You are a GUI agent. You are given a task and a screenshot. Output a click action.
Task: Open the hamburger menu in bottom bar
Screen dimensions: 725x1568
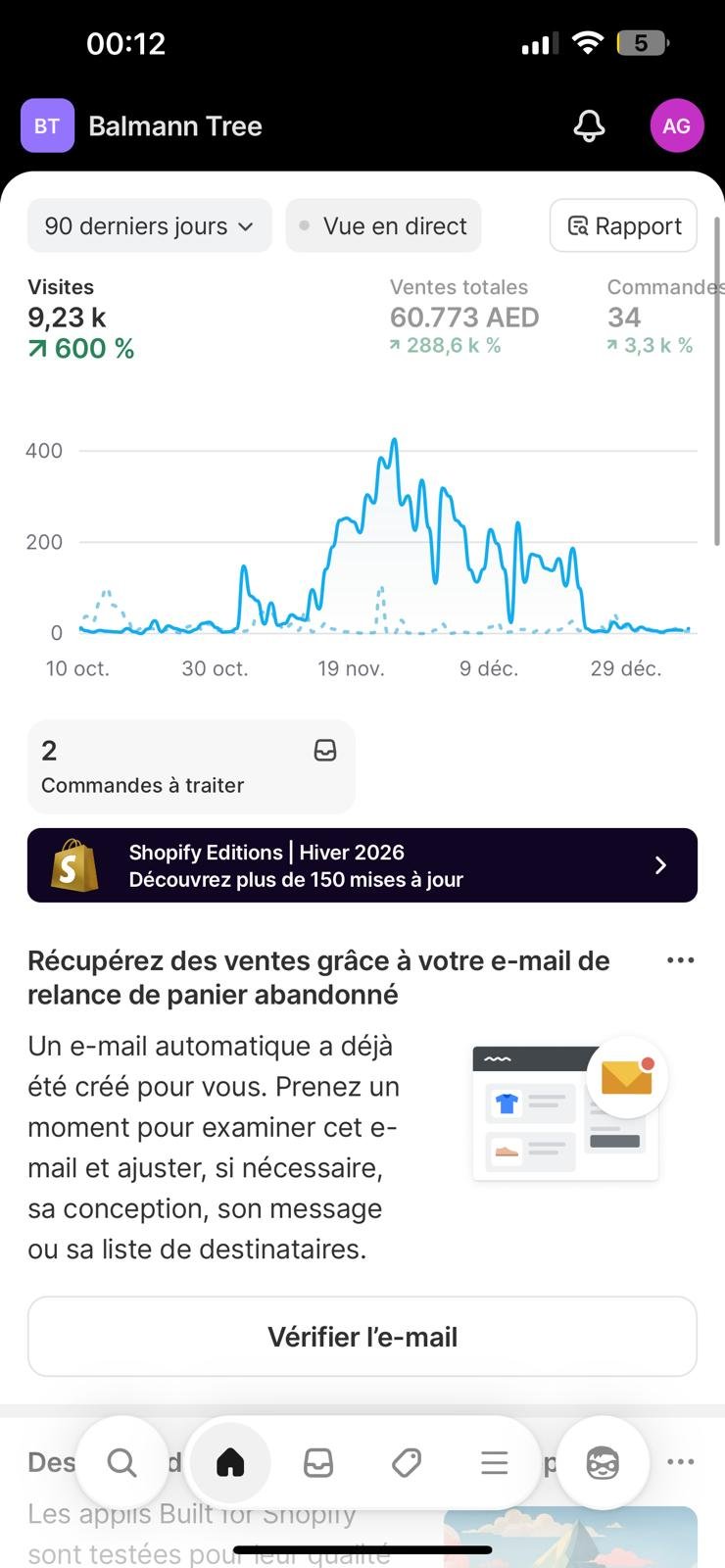click(x=494, y=1462)
